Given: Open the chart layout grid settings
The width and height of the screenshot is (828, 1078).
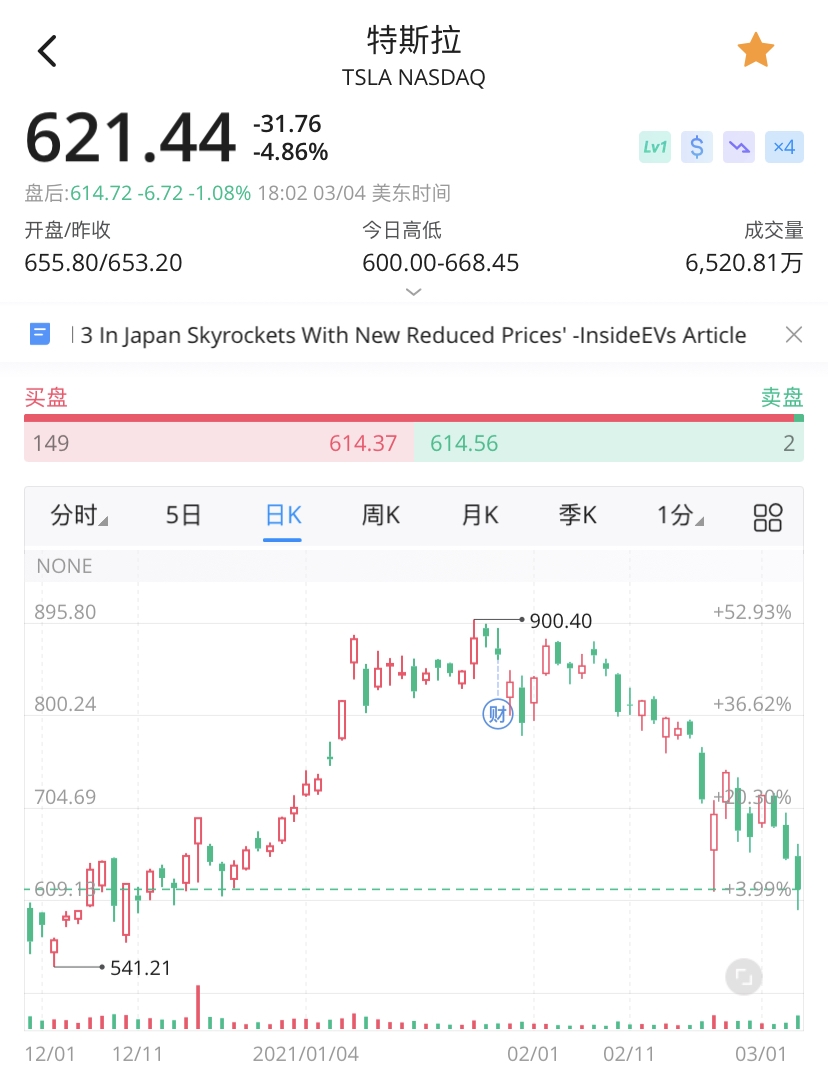Looking at the screenshot, I should click(768, 517).
